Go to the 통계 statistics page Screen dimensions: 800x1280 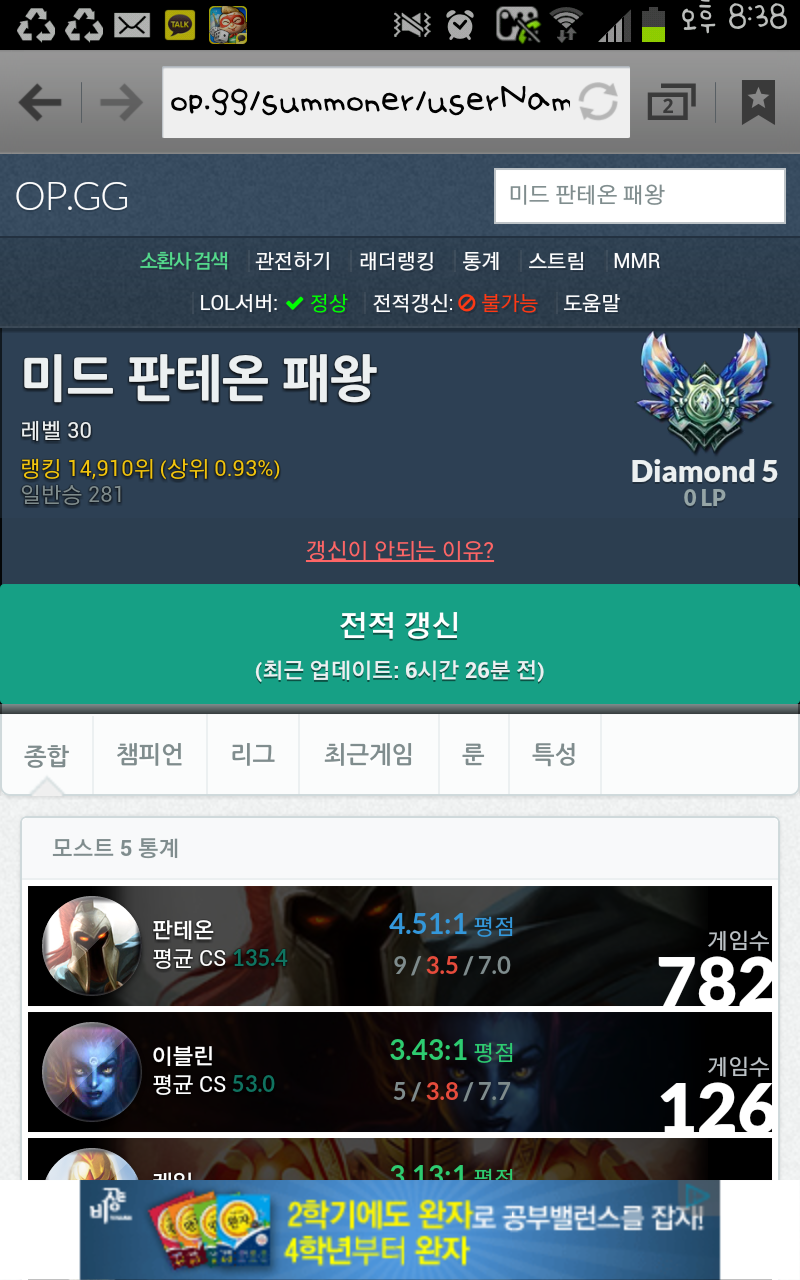pyautogui.click(x=481, y=261)
